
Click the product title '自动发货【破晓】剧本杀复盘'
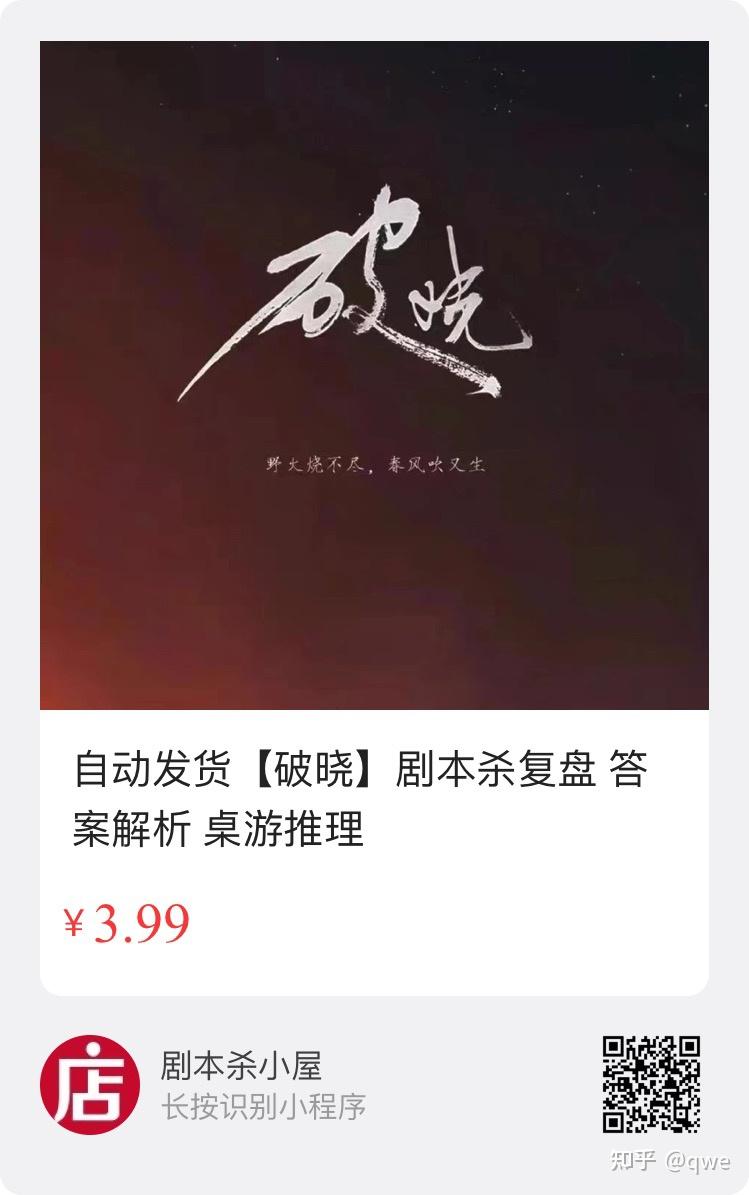[x=300, y=765]
